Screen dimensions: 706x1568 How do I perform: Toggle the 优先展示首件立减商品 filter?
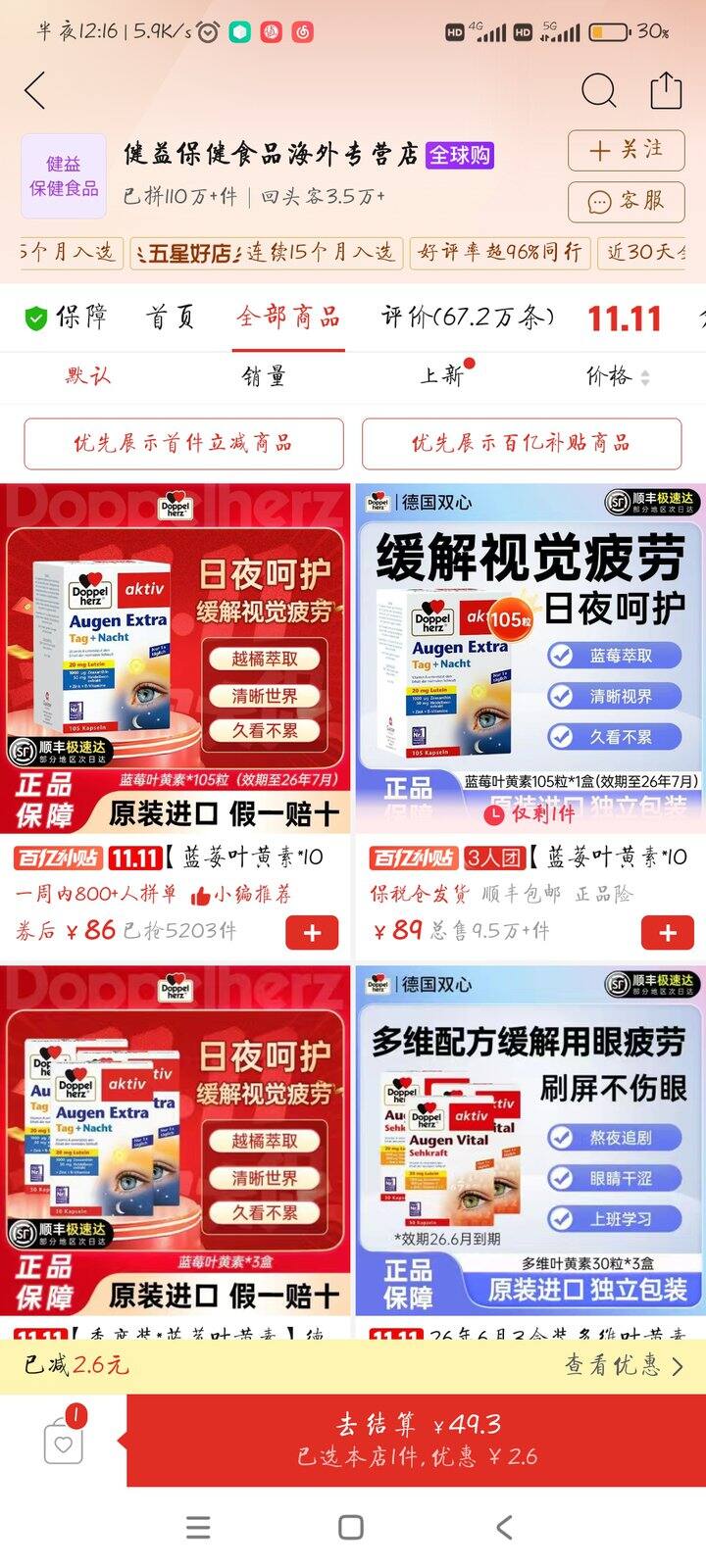click(183, 443)
